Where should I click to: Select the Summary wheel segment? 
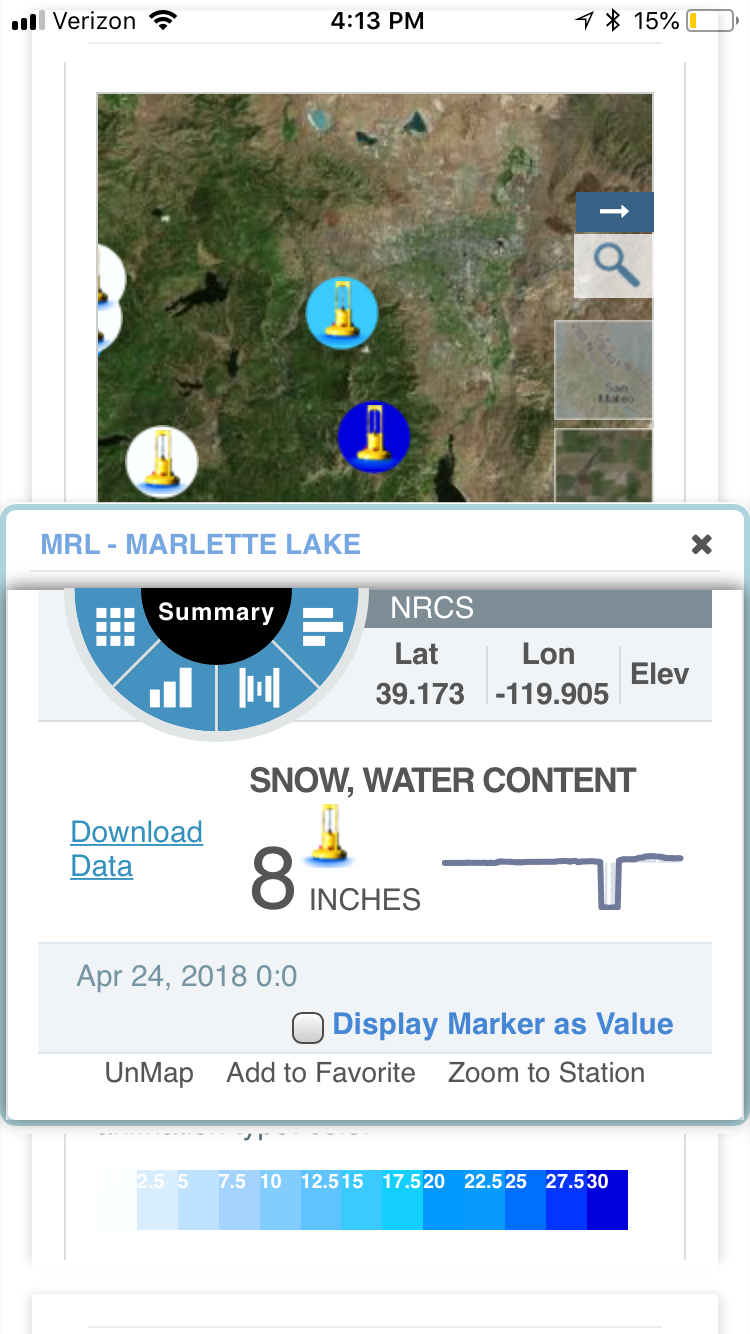click(216, 612)
